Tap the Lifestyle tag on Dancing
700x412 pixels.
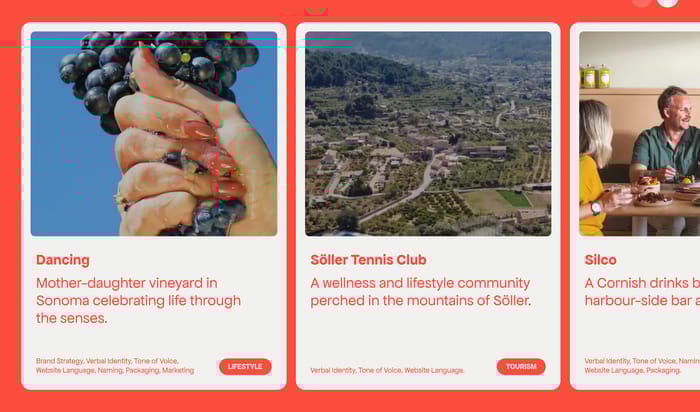[x=245, y=367]
